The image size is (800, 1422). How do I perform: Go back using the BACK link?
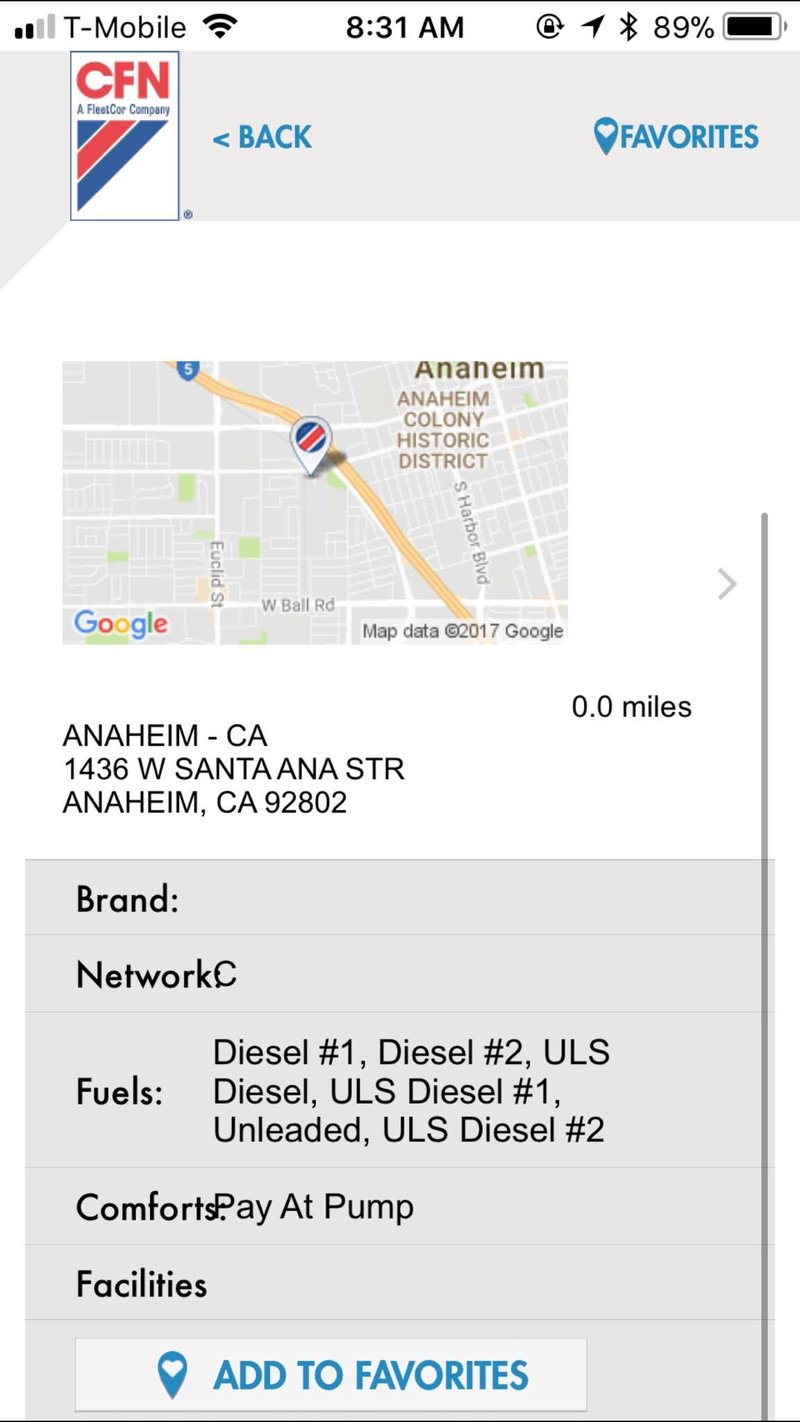262,137
